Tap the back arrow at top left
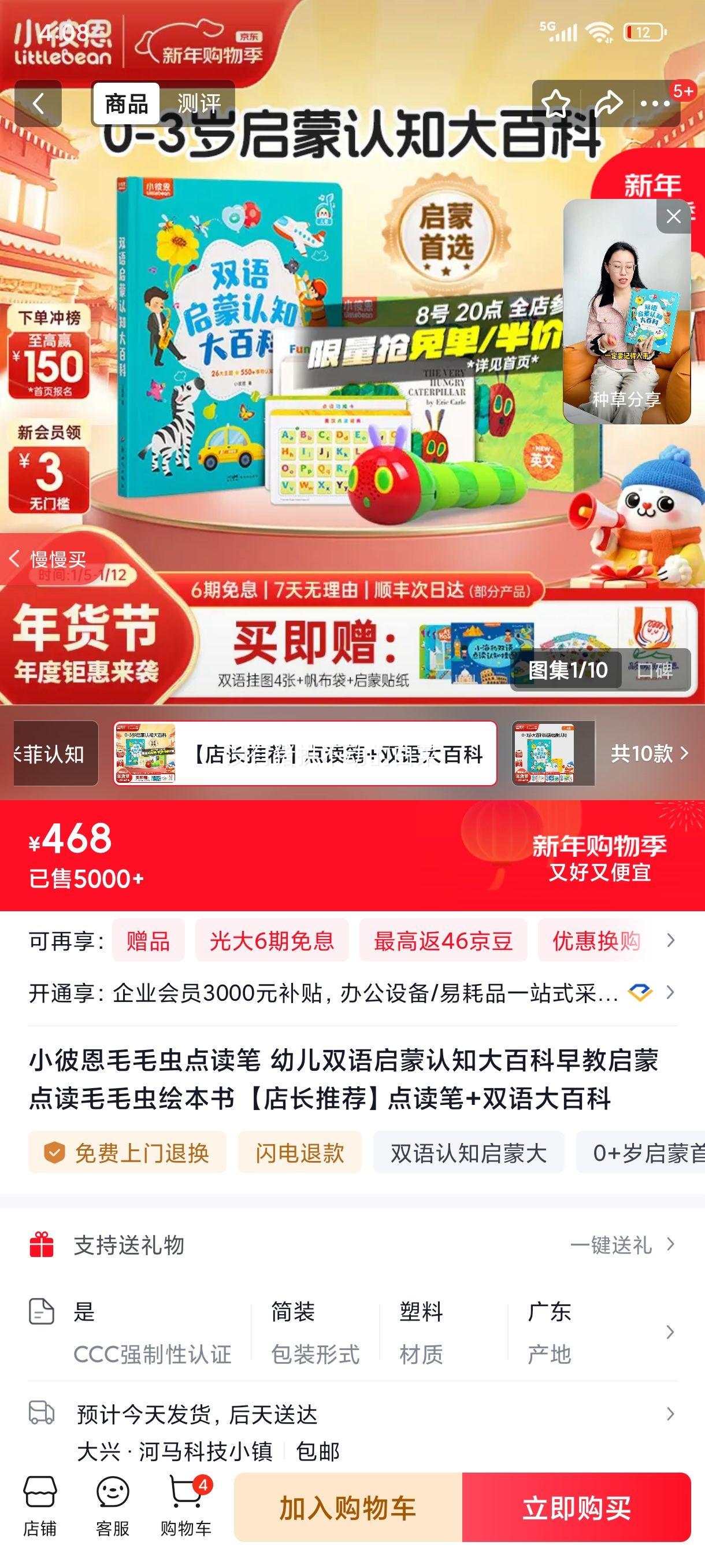 coord(39,102)
